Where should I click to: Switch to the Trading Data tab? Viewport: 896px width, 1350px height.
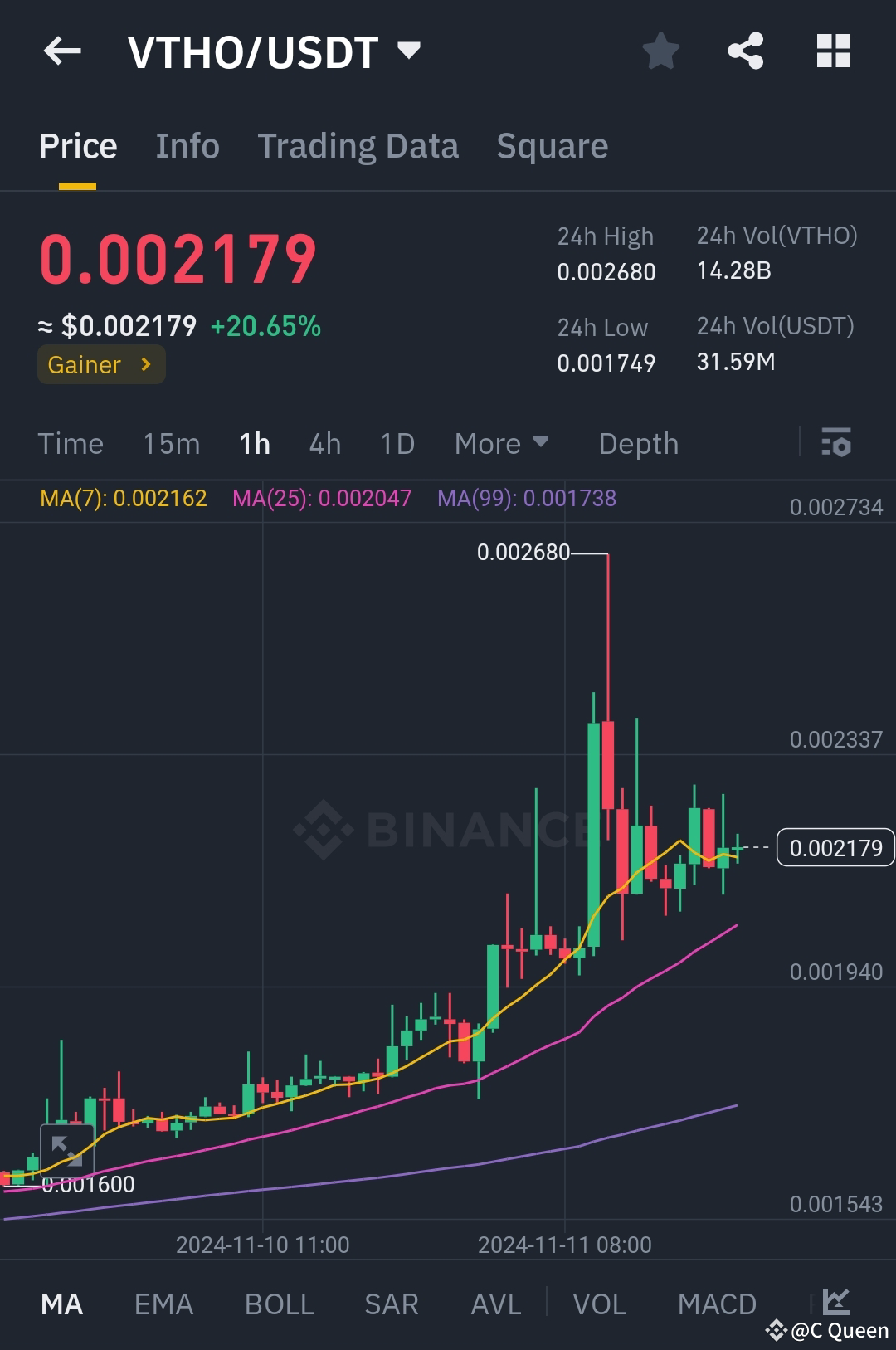358,145
